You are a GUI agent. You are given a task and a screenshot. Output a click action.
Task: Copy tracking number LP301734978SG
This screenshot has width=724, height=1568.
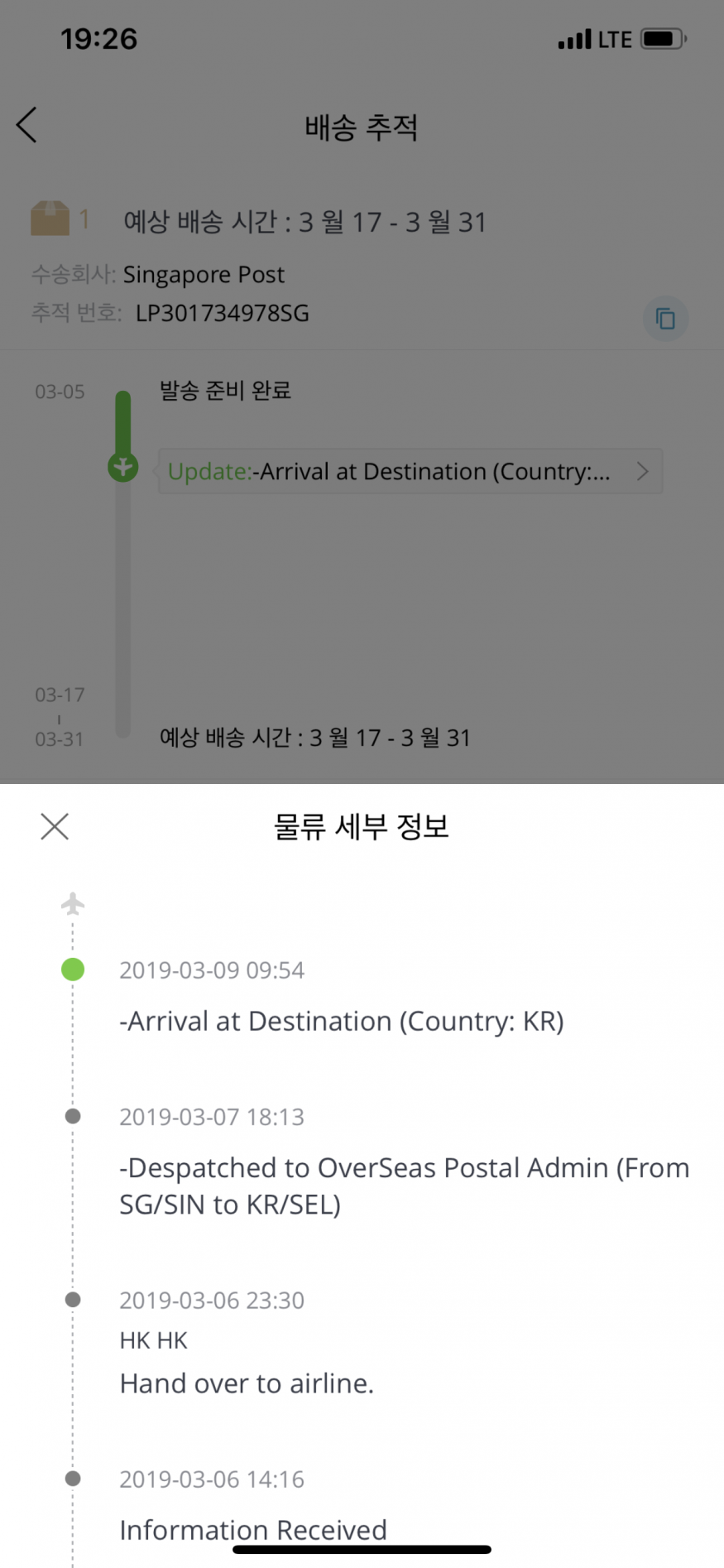point(665,319)
